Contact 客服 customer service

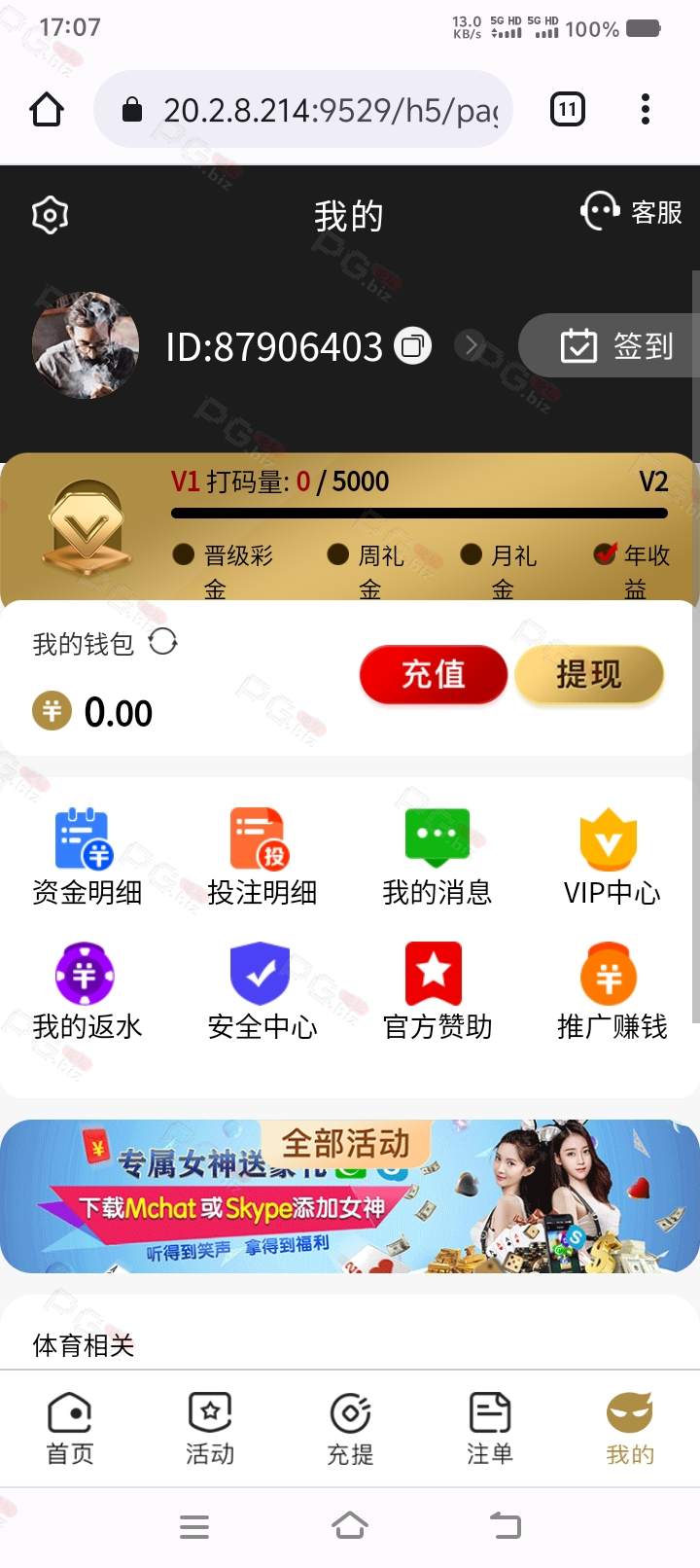pos(632,212)
